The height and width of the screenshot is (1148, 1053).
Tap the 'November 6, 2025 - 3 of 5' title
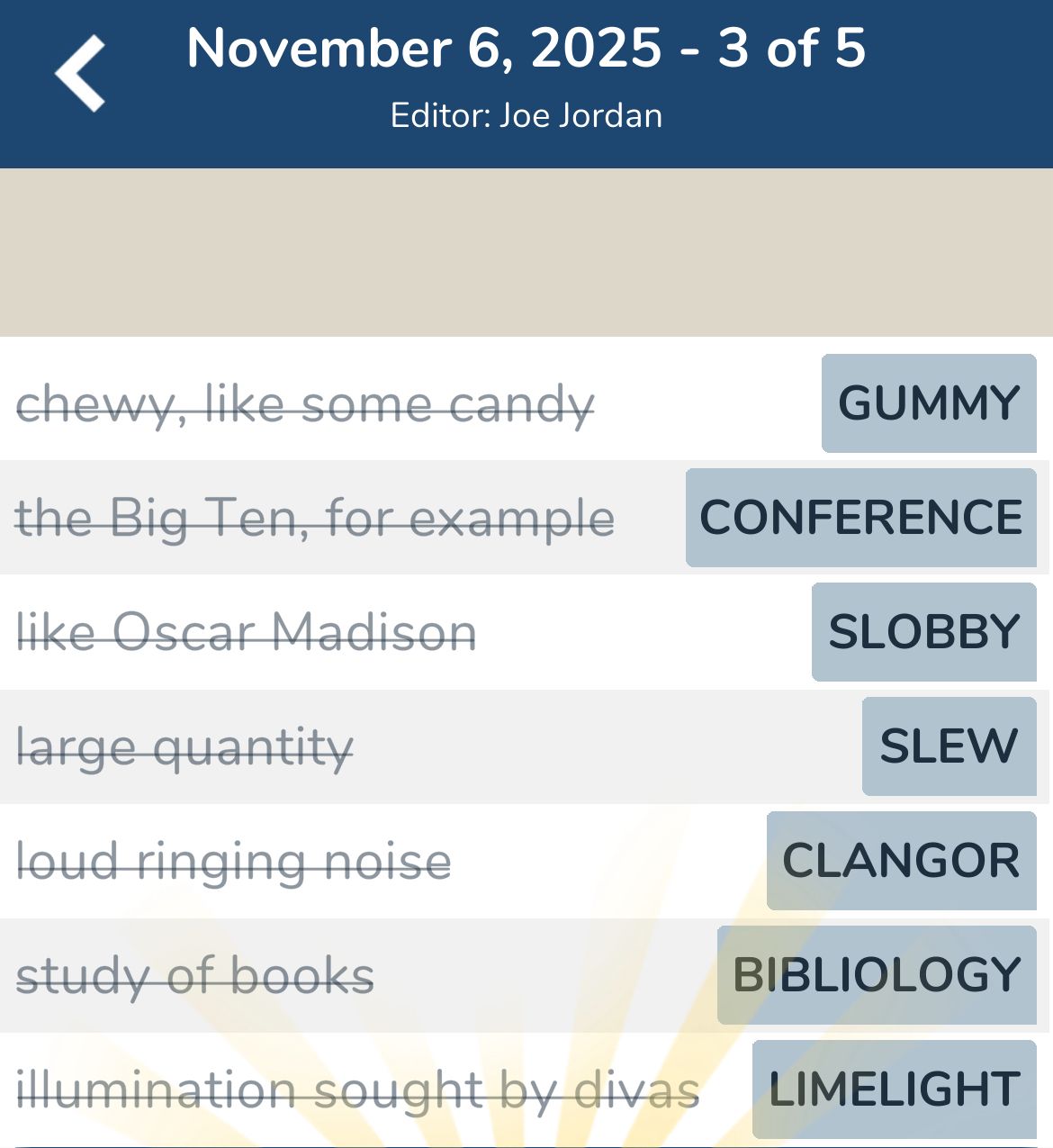click(x=526, y=50)
